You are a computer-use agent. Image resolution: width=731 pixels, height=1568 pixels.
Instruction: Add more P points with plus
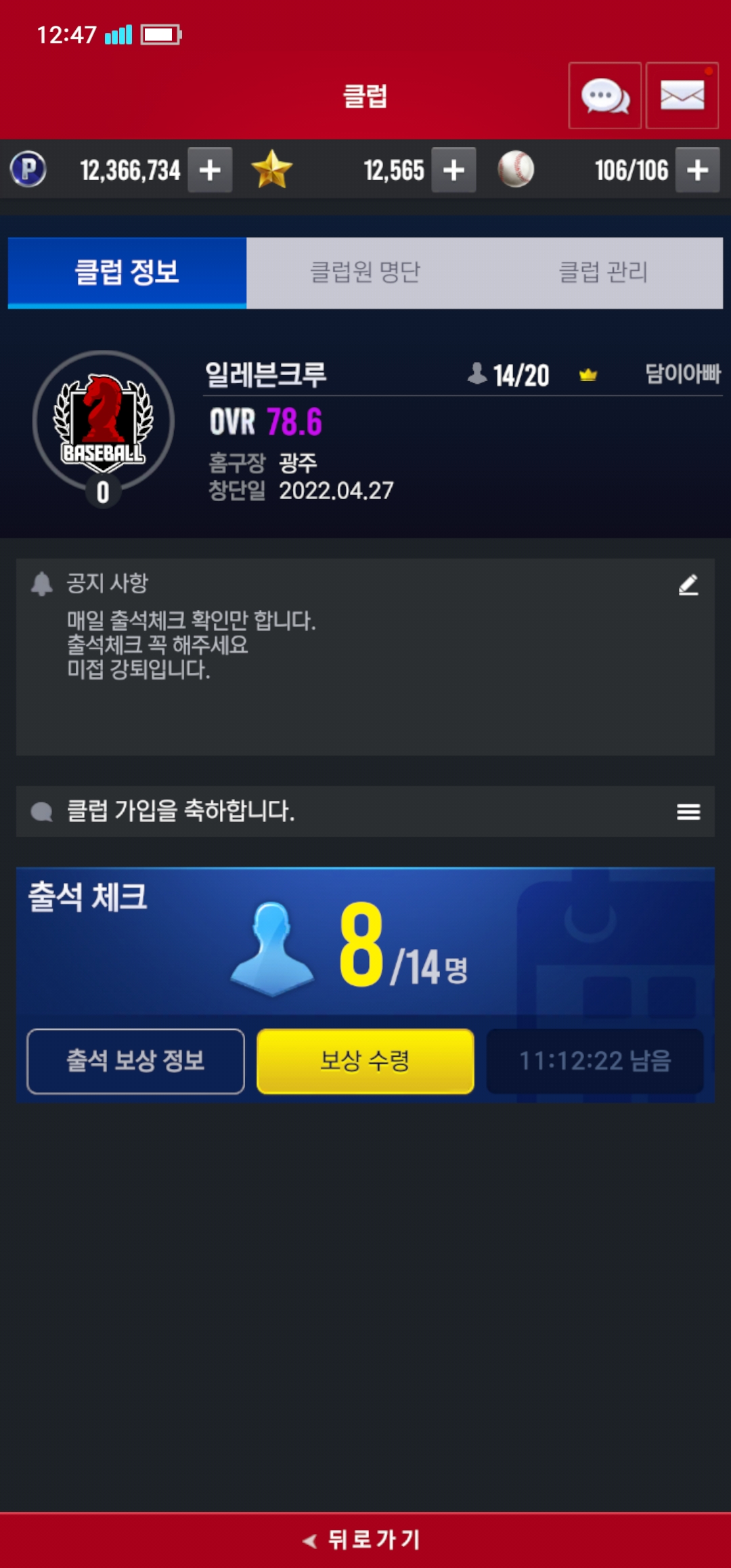210,170
